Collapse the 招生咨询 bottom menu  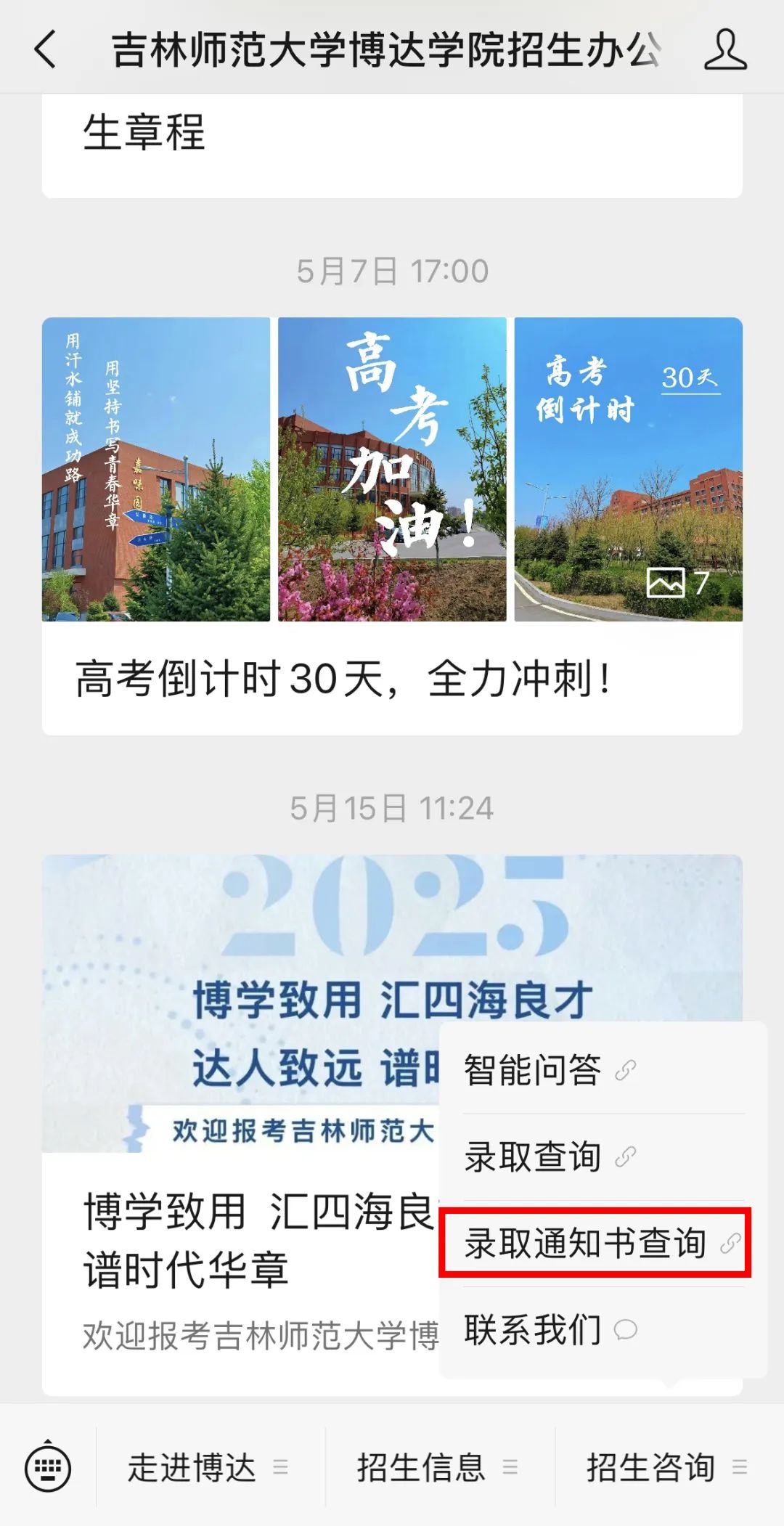pyautogui.click(x=666, y=1468)
